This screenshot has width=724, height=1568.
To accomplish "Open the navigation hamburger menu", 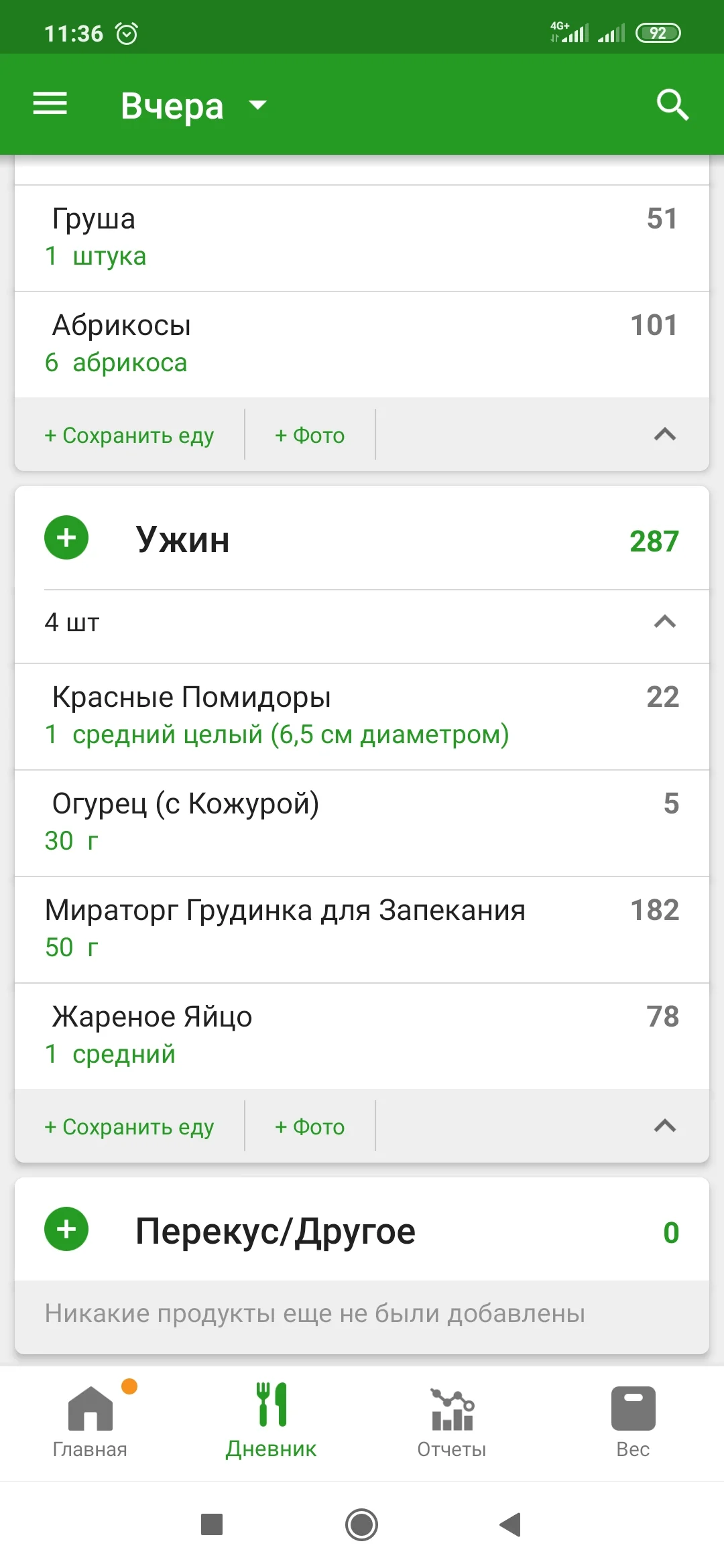I will click(49, 104).
